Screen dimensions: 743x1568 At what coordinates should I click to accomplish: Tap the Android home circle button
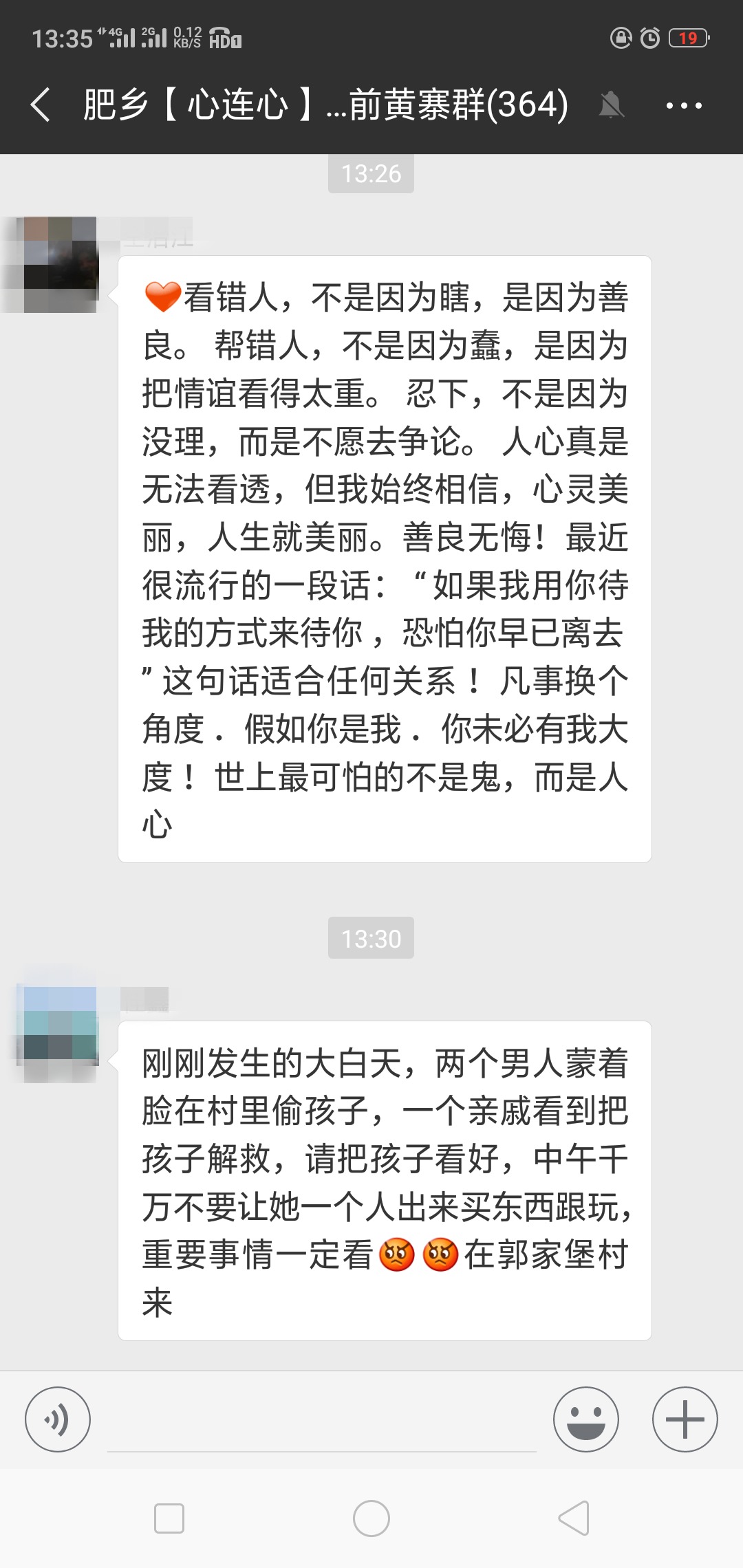click(371, 1518)
